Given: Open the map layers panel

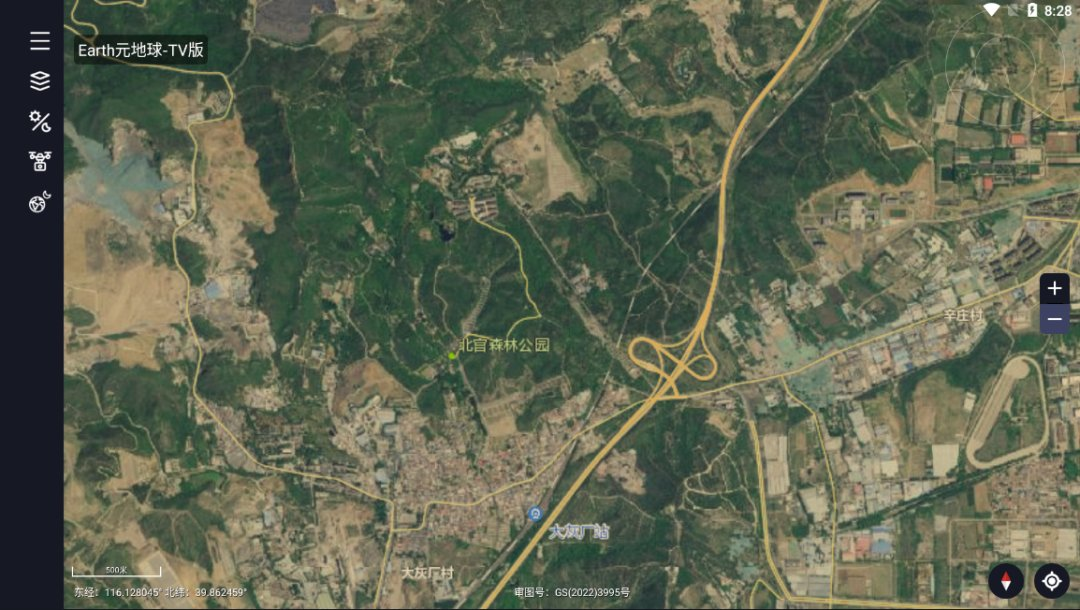Looking at the screenshot, I should coord(39,81).
